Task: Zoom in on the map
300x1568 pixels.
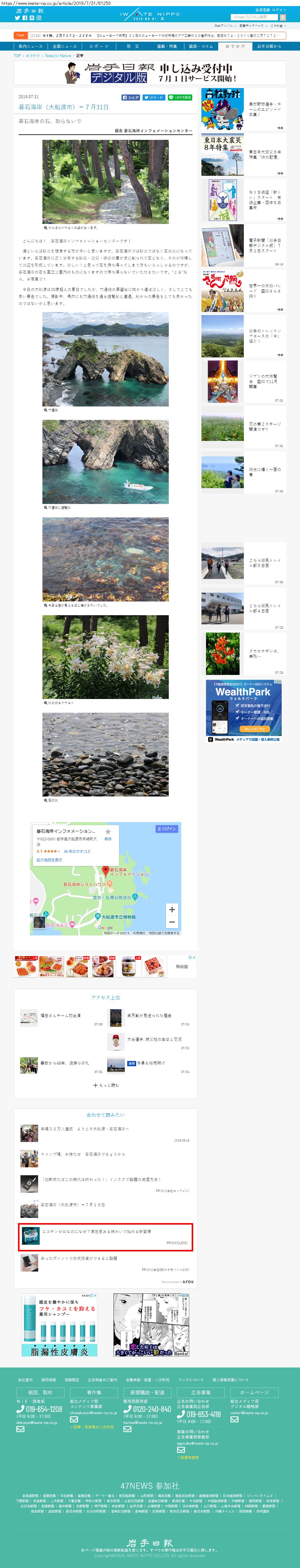Action: (171, 910)
